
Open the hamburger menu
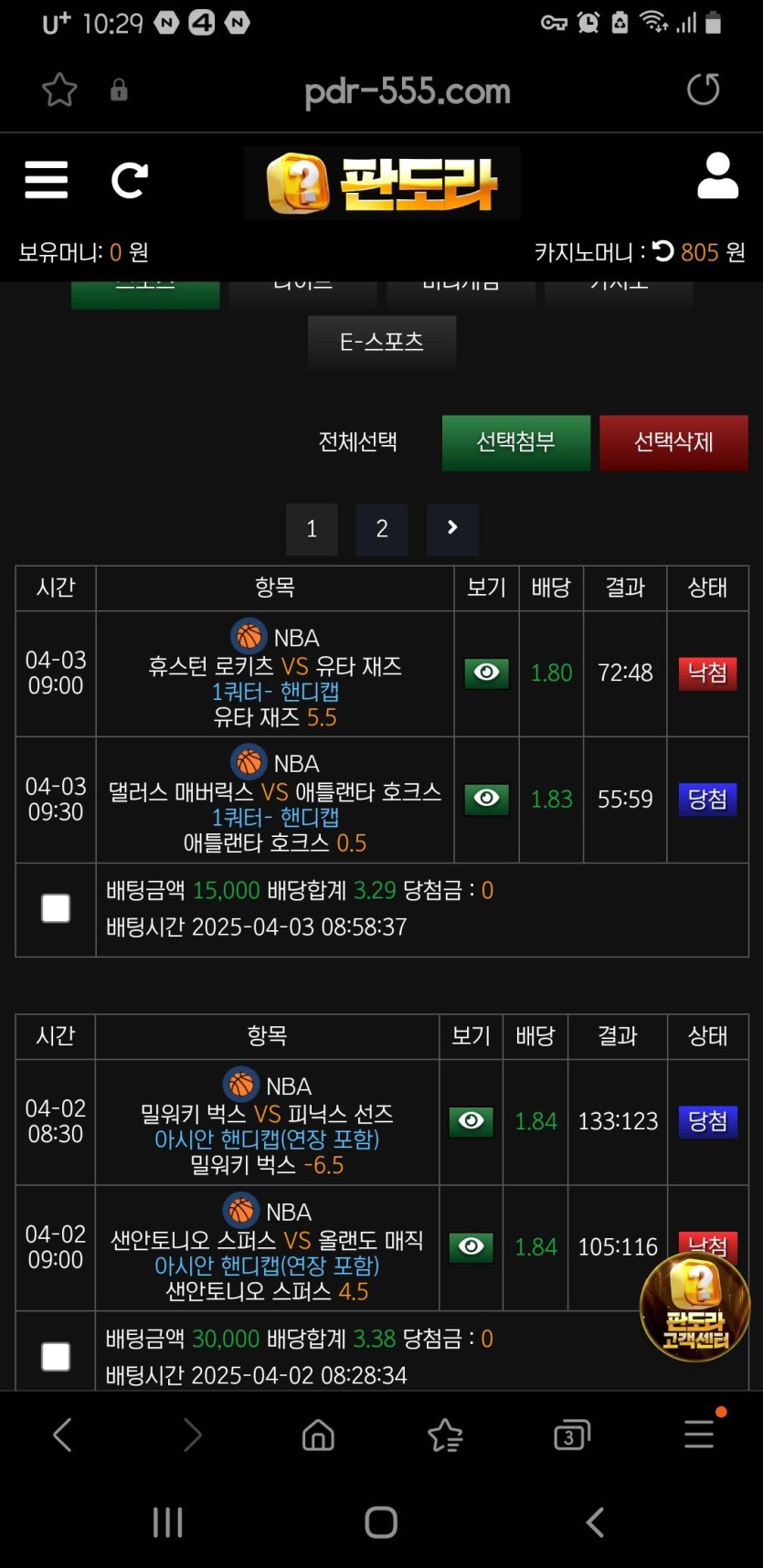pyautogui.click(x=47, y=180)
